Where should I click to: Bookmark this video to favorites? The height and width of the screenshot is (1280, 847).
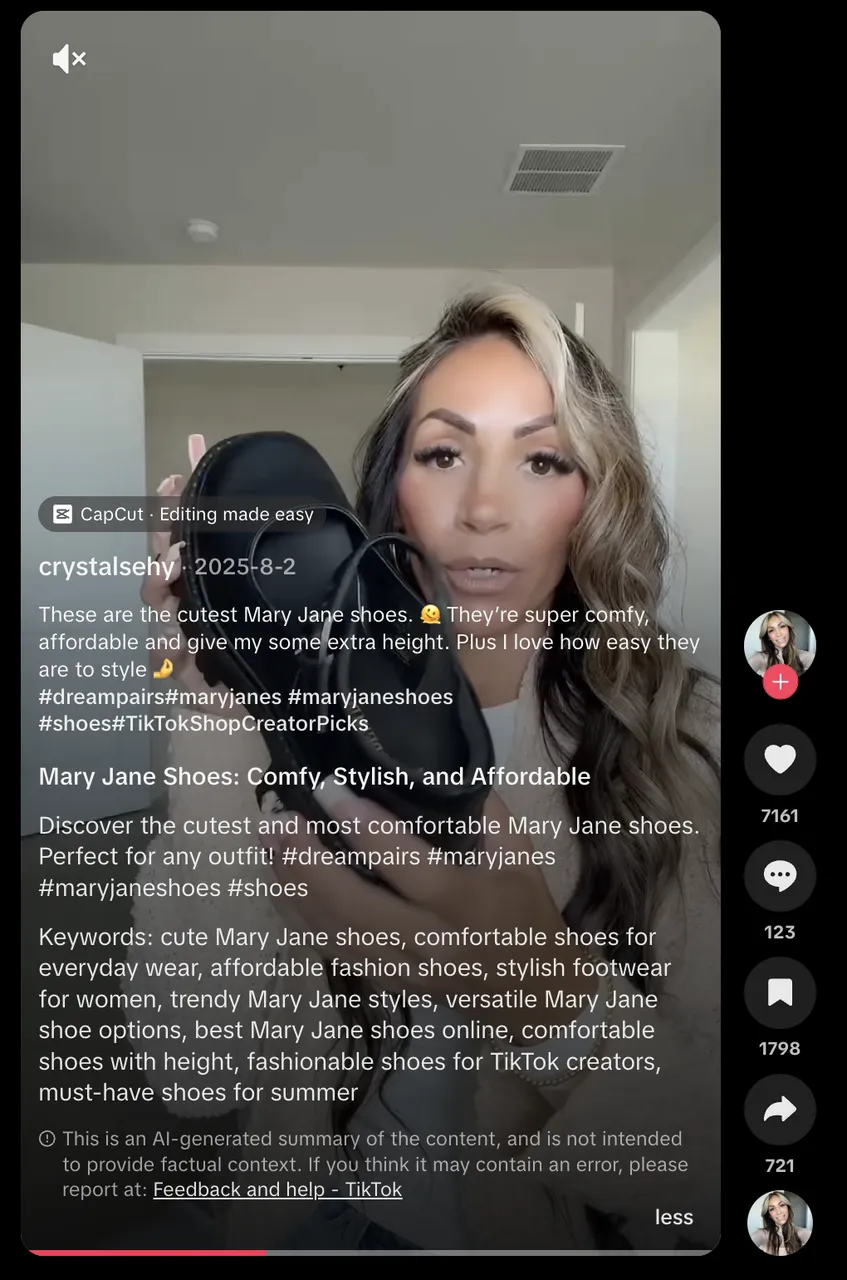(x=780, y=993)
